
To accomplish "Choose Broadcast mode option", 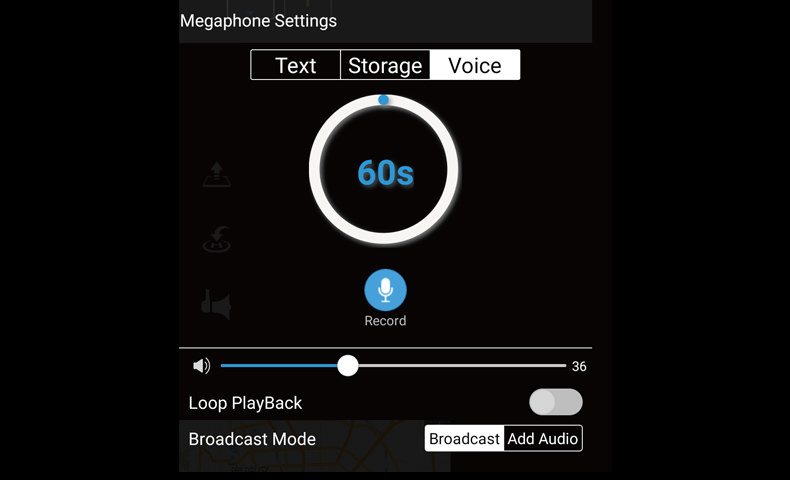I will (464, 439).
